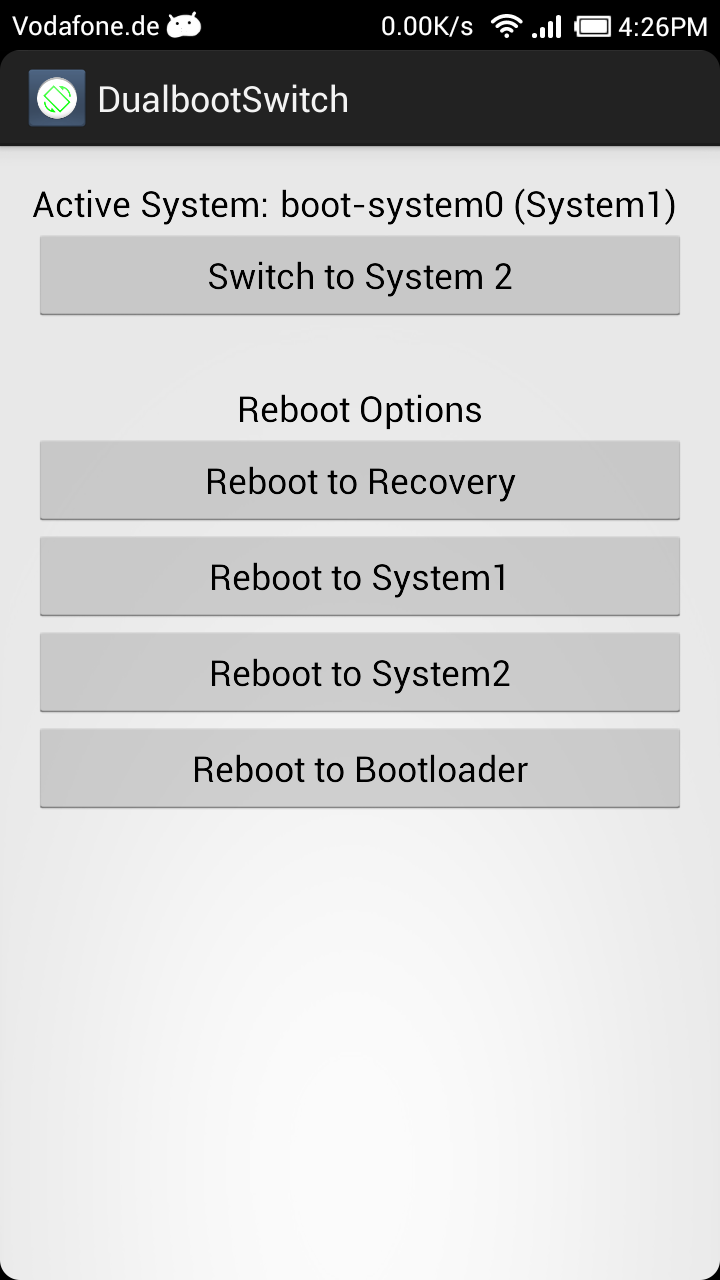Select Reboot to Bootloader
This screenshot has height=1280, width=720.
click(360, 769)
